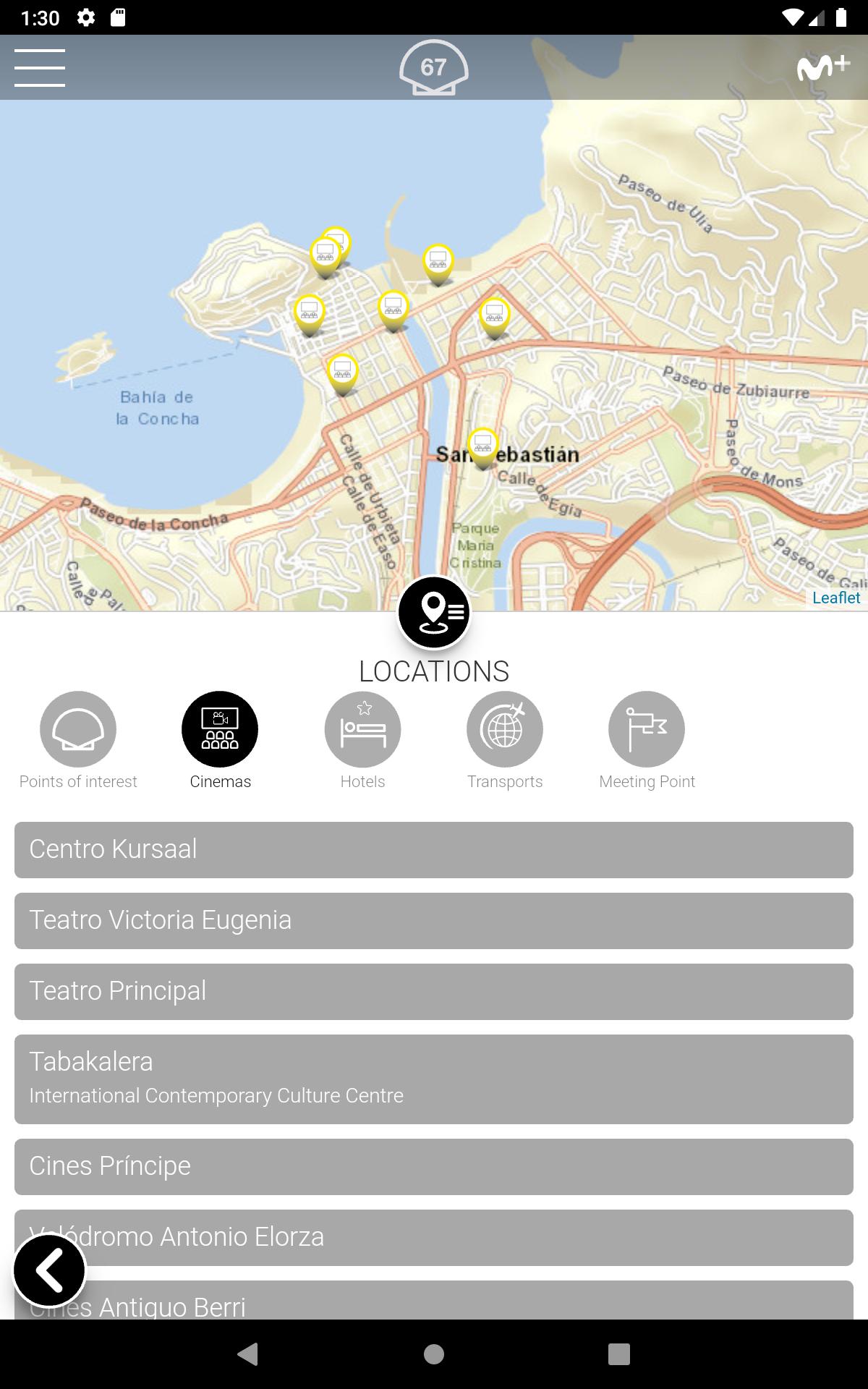Open Centro Kursaal location
Screen dimensions: 868x1389
[434, 849]
